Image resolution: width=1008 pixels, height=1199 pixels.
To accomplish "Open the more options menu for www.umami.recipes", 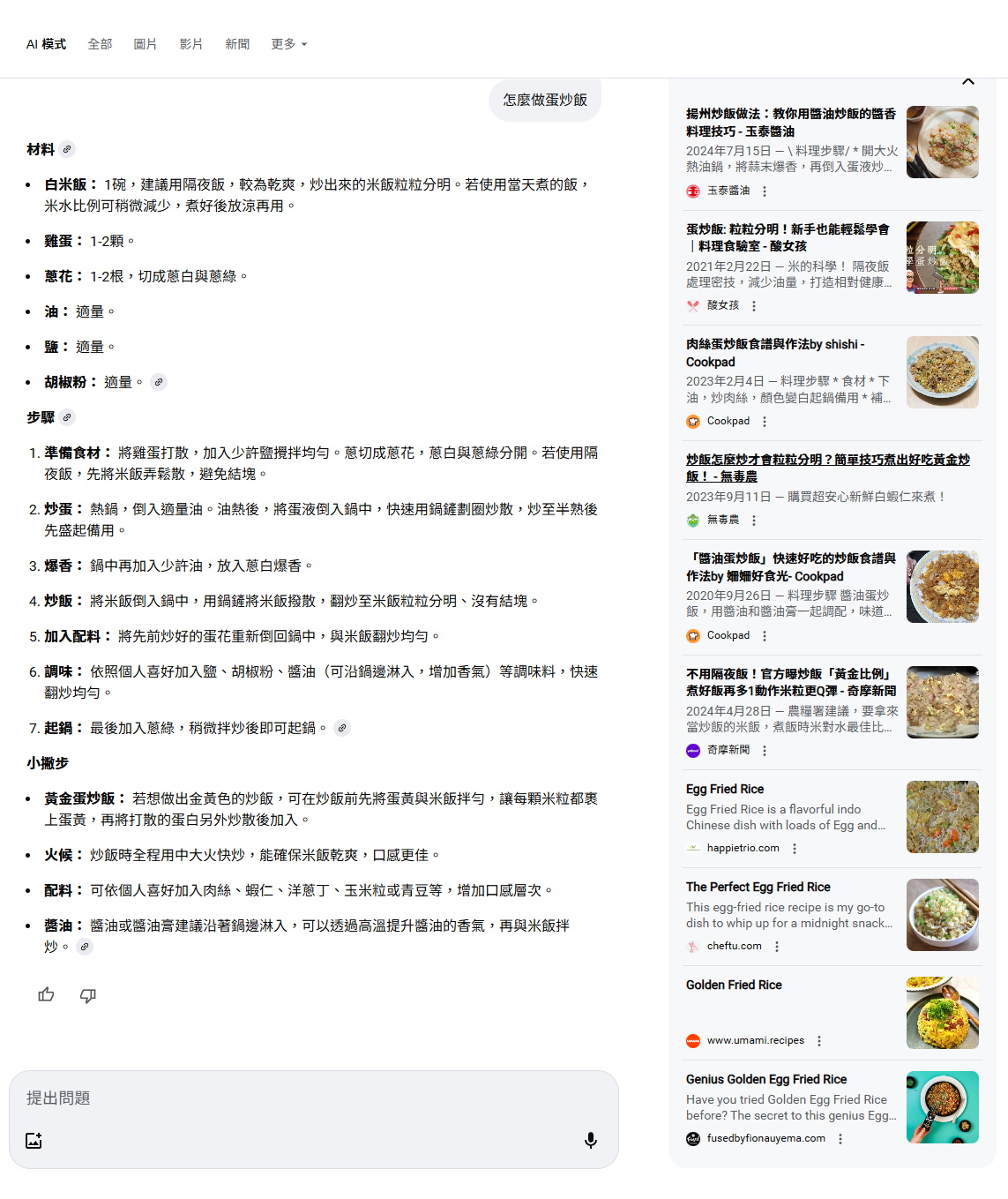I will [x=819, y=1041].
